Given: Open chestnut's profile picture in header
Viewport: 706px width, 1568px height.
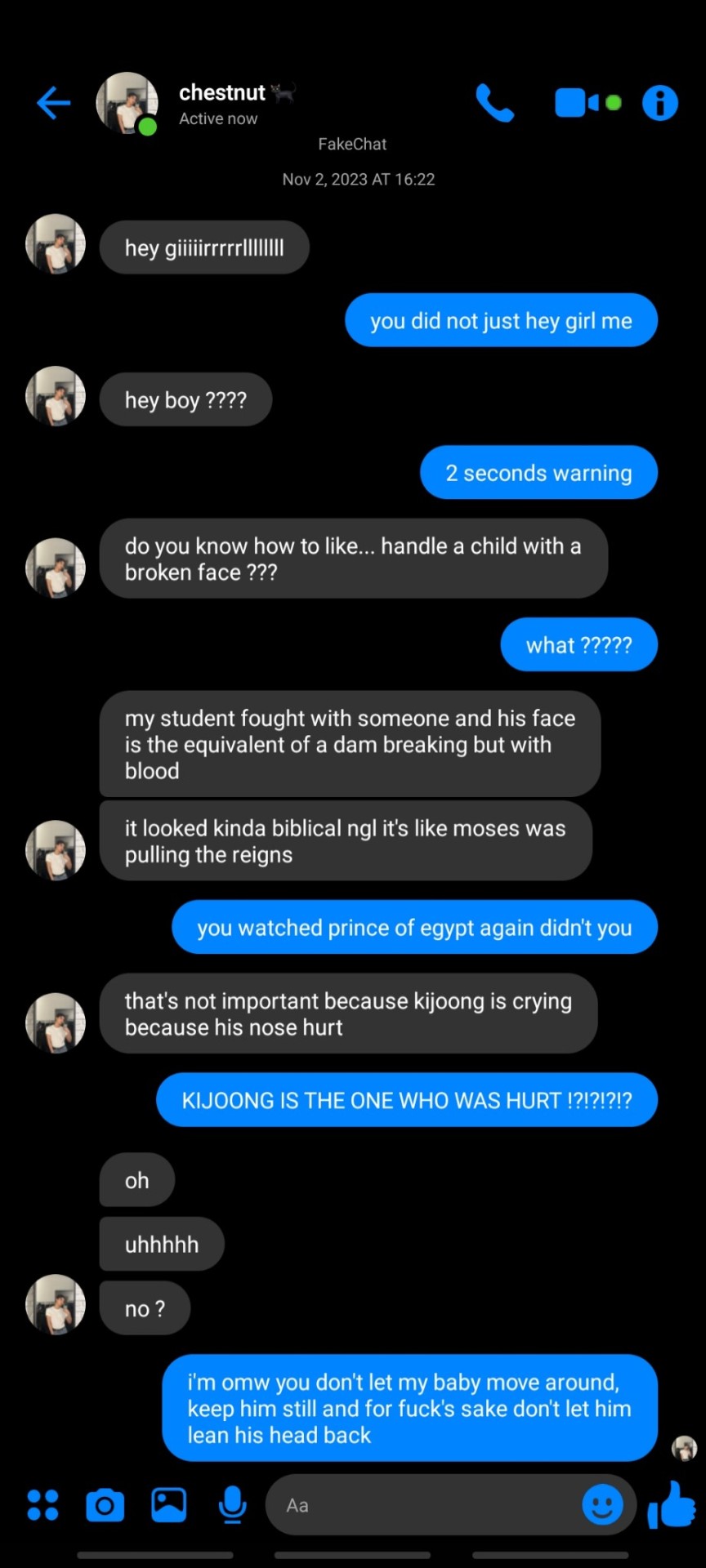Looking at the screenshot, I should click(127, 103).
